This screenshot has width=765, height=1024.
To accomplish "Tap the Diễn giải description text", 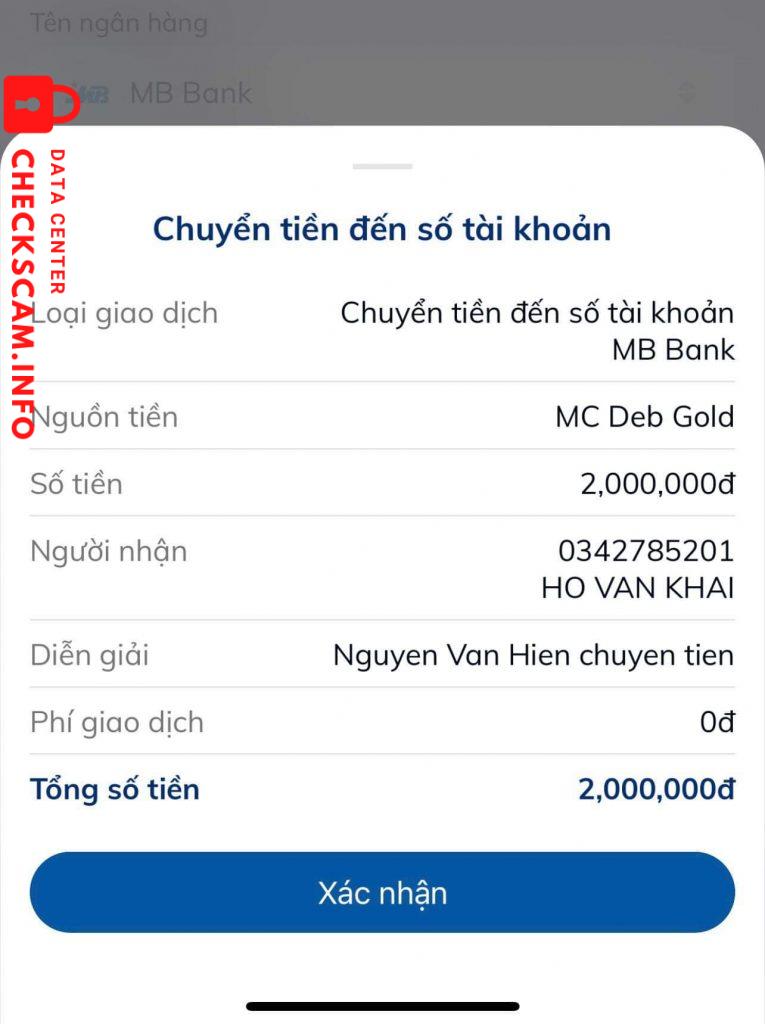I will [x=534, y=655].
